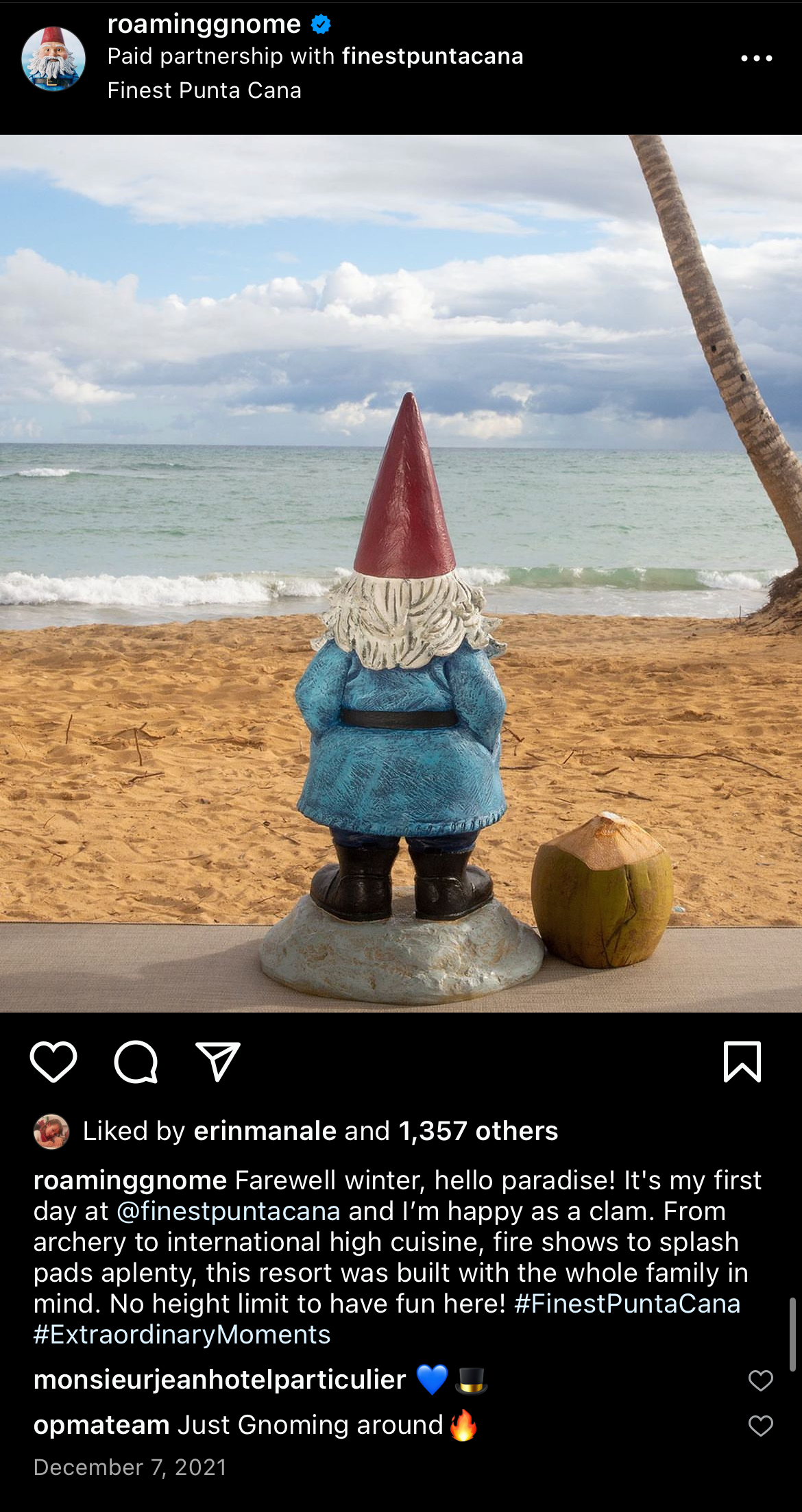Image resolution: width=802 pixels, height=1512 pixels.
Task: Share the post via paper plane icon
Action: (x=218, y=1062)
